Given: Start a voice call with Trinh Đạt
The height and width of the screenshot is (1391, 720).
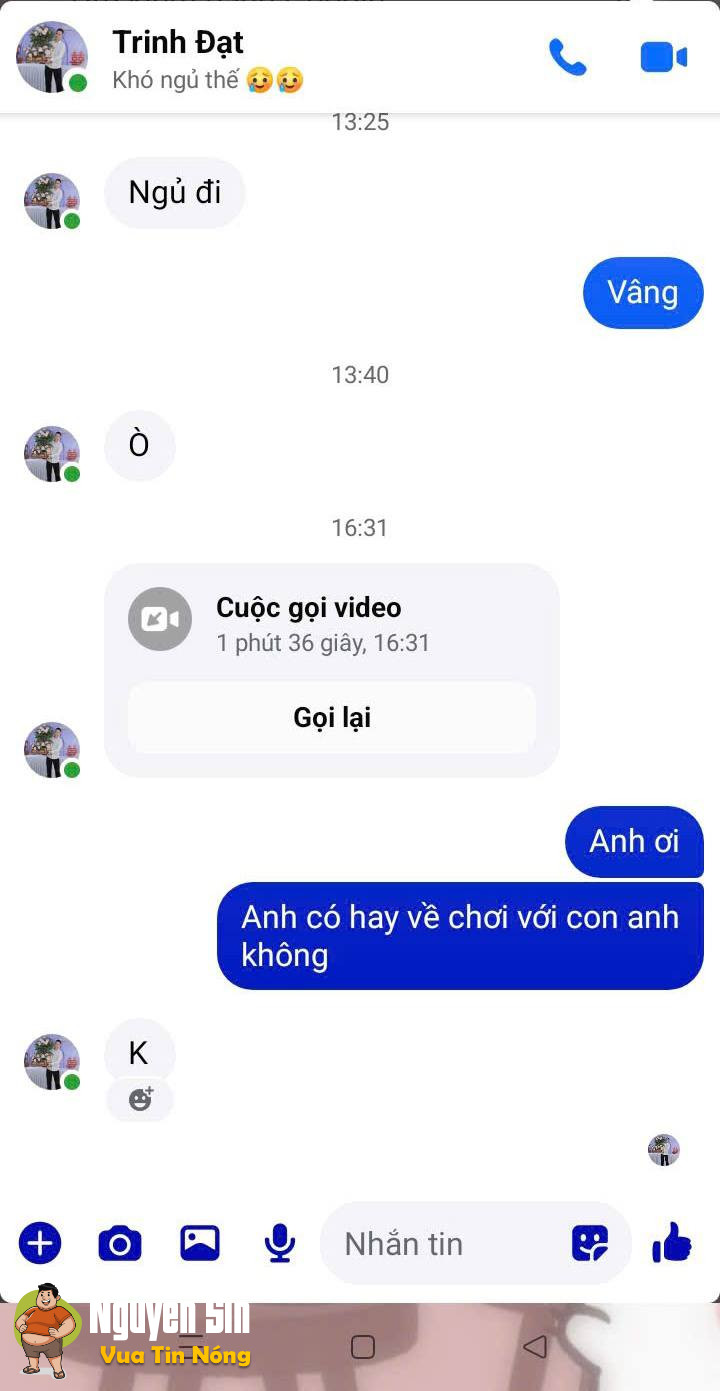Looking at the screenshot, I should (567, 57).
